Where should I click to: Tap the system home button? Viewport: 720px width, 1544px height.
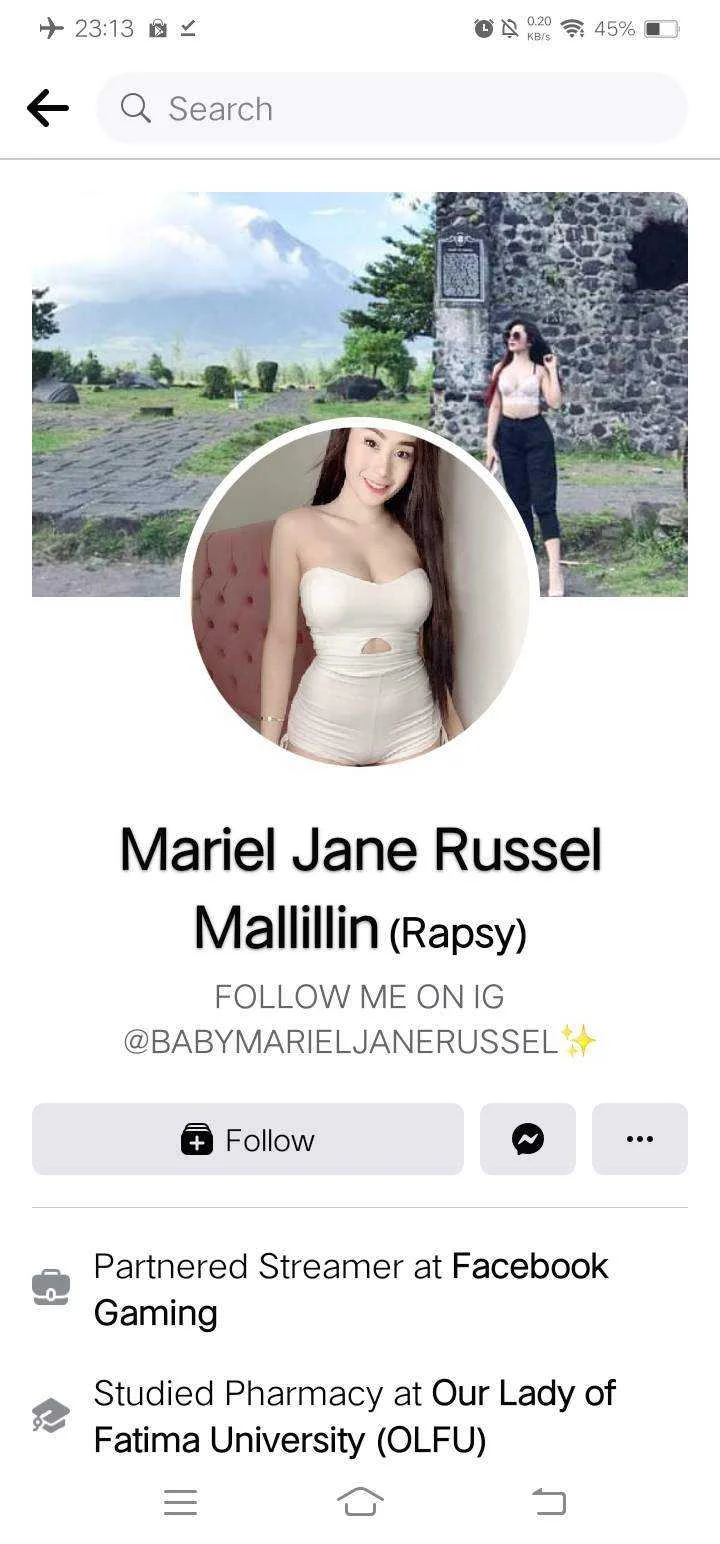click(x=360, y=1501)
